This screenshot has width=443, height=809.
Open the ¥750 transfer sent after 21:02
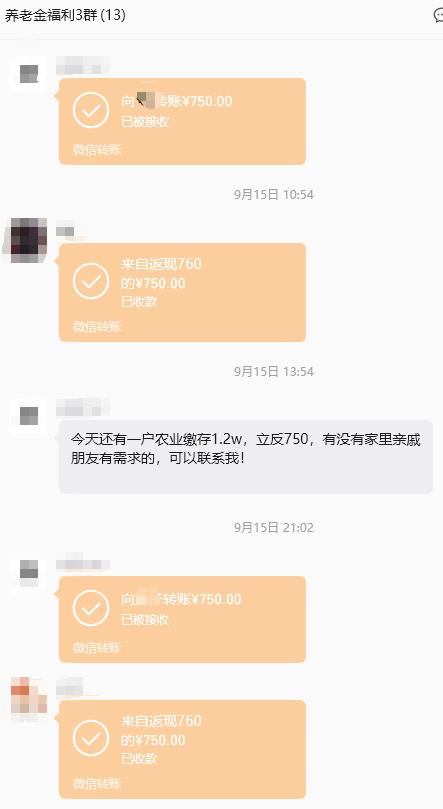(x=183, y=619)
